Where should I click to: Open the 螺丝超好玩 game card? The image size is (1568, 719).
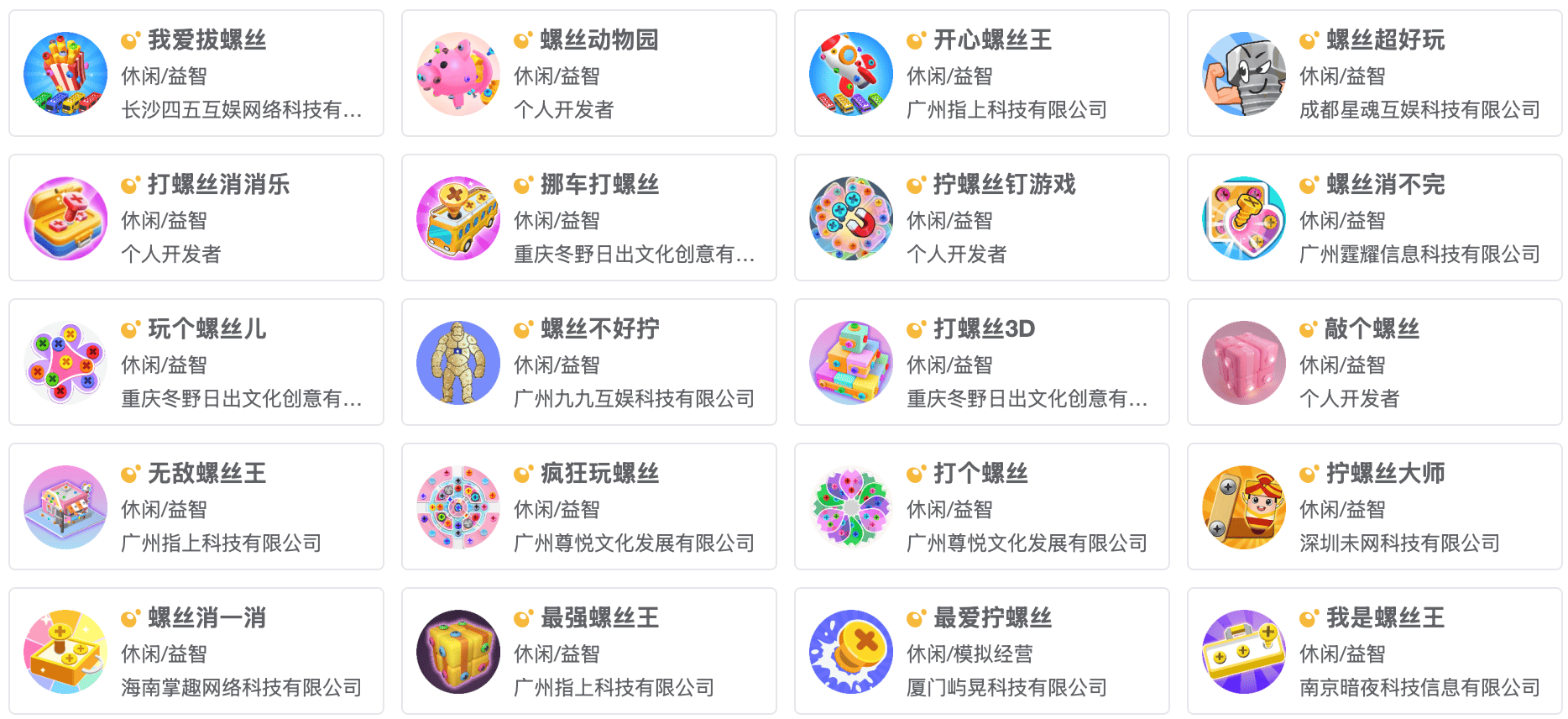click(x=1375, y=74)
